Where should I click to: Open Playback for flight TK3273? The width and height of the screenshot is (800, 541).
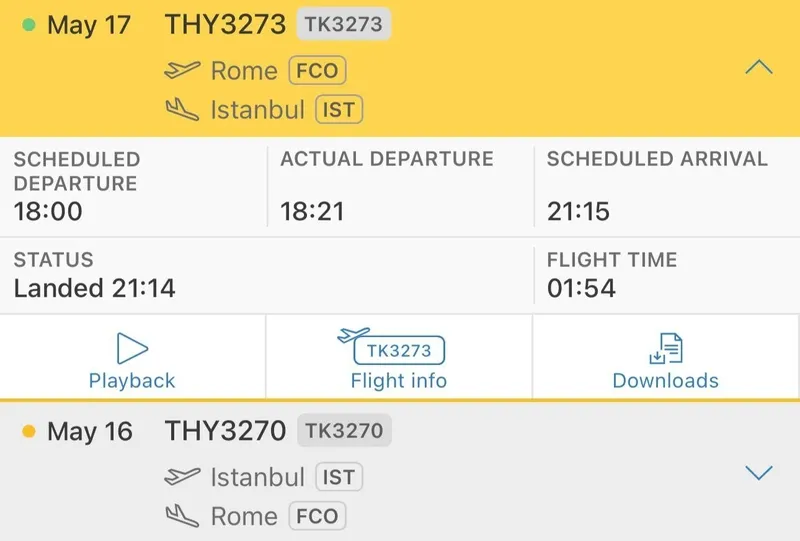tap(132, 359)
